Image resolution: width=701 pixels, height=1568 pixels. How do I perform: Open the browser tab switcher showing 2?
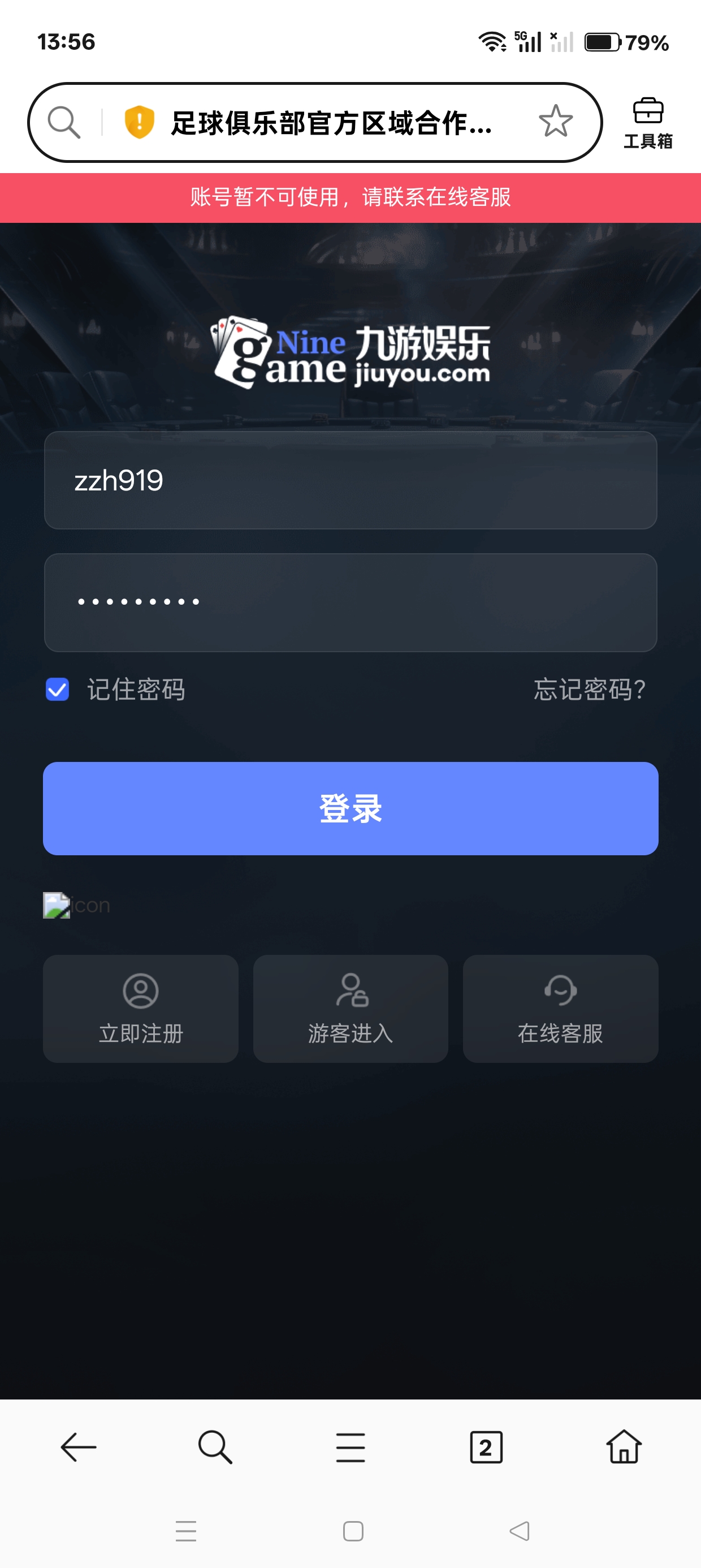pyautogui.click(x=485, y=1448)
